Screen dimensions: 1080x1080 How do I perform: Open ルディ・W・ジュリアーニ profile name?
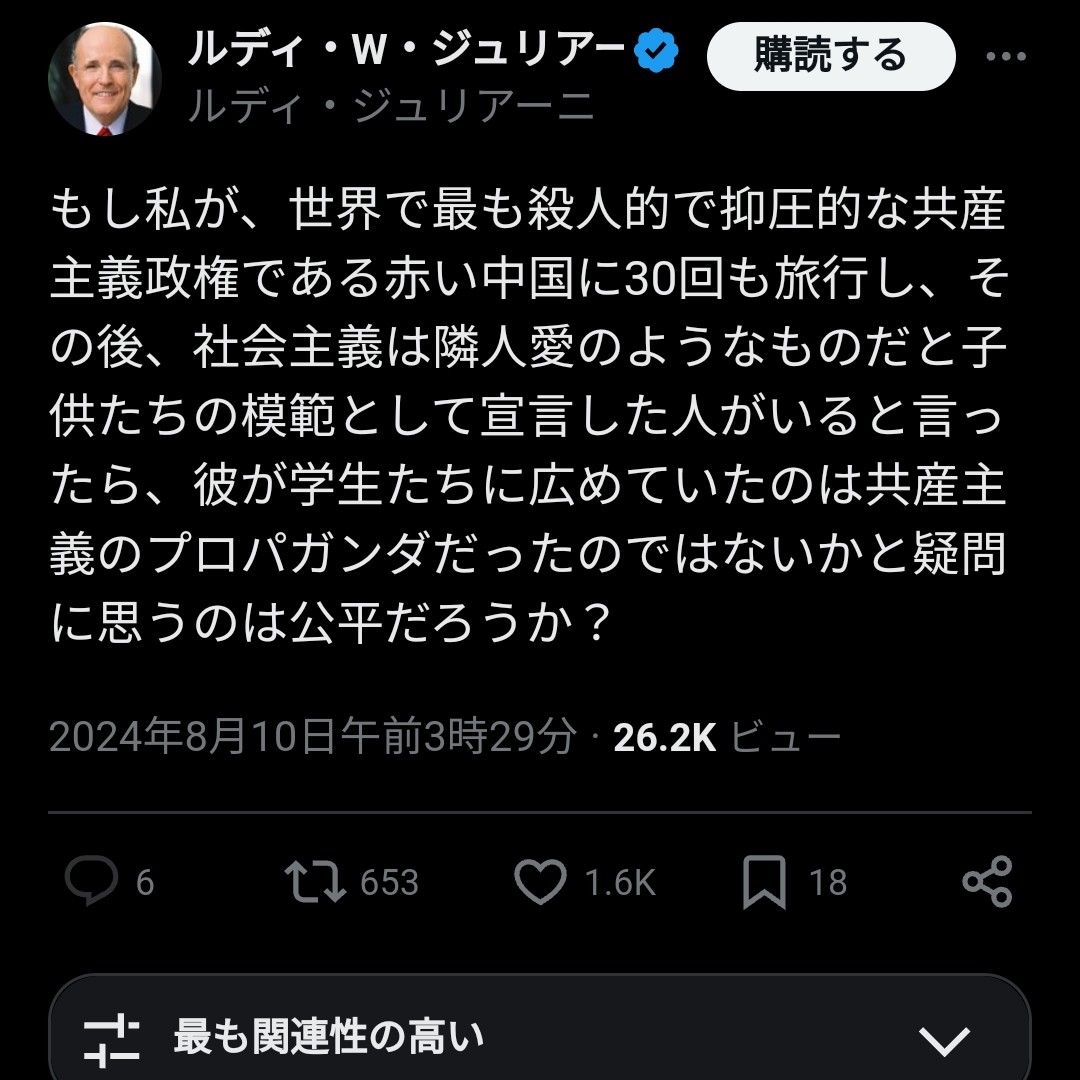tap(405, 52)
